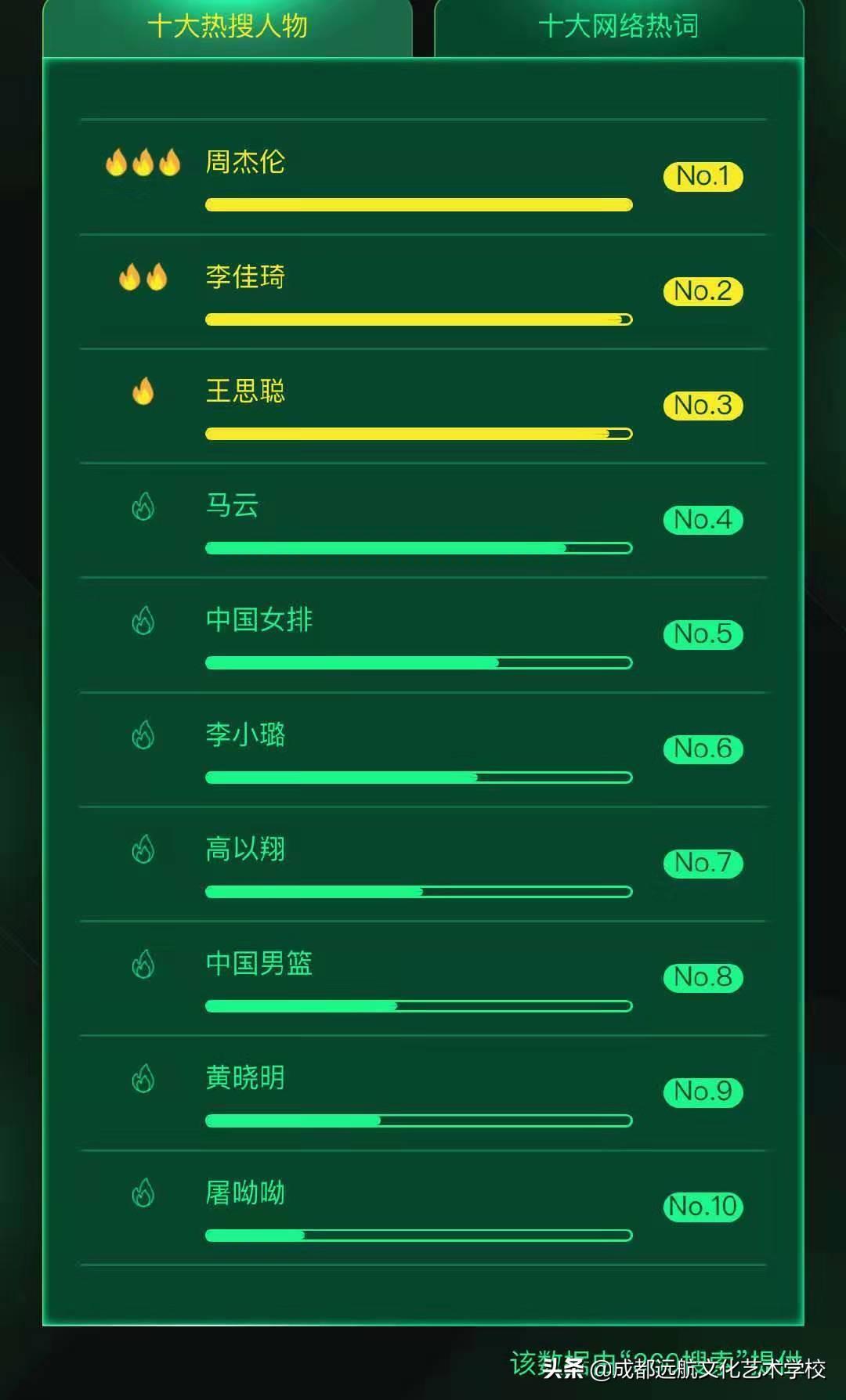Select the 十大热搜人物 tab

[x=227, y=27]
